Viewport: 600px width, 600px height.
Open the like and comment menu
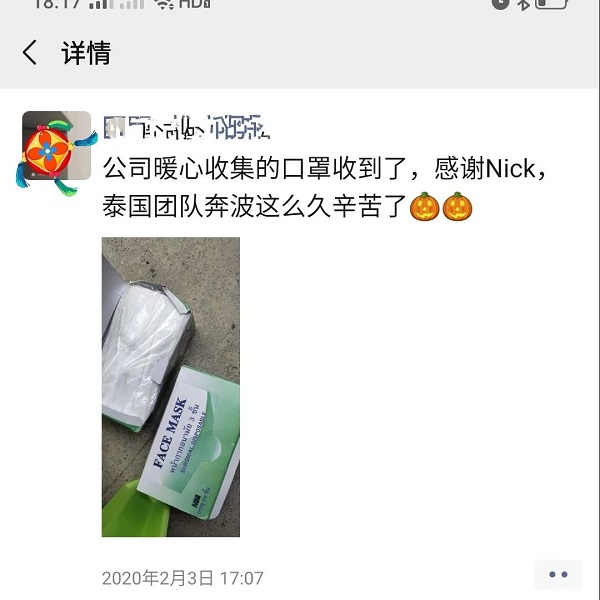tap(558, 575)
